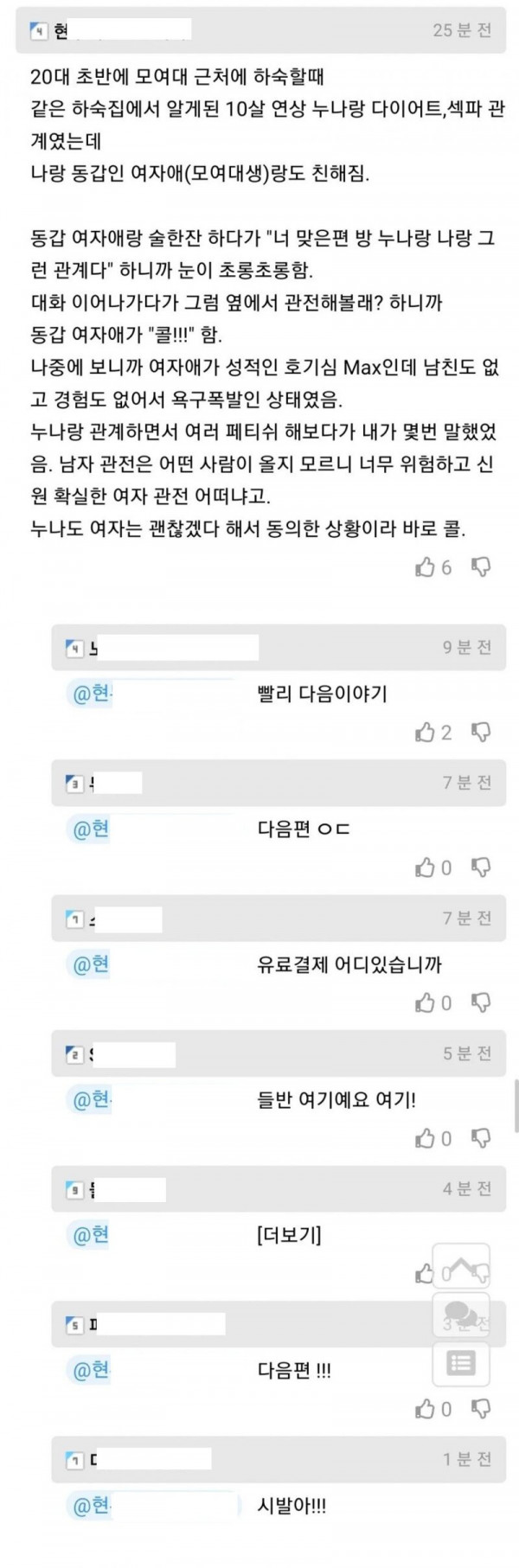Tap the @현 mention in the "시발아!!!" reply
Screen dimensions: 519x1568
point(91,1506)
